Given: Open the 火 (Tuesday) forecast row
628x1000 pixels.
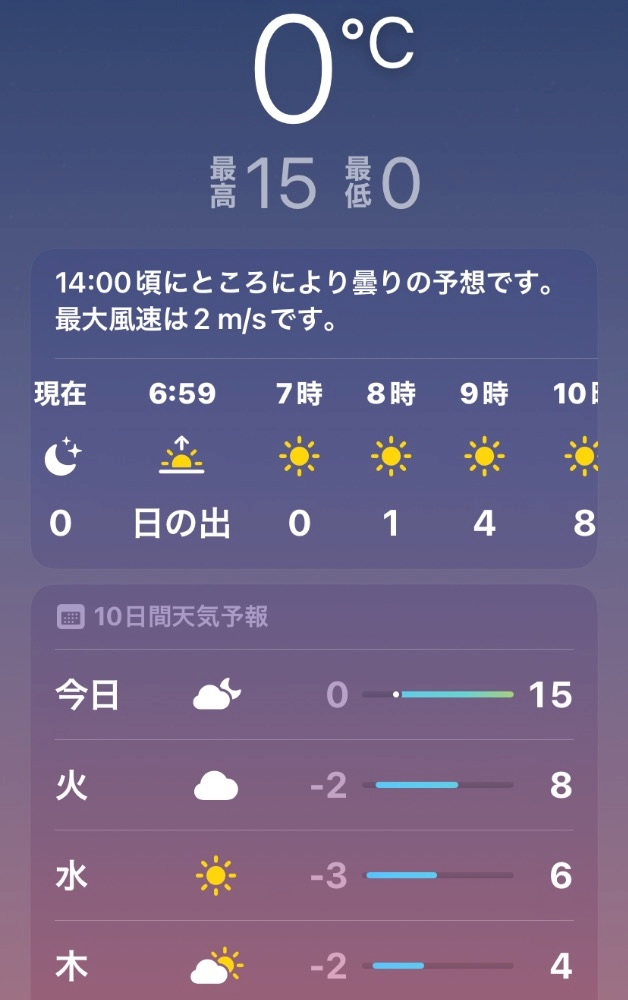Looking at the screenshot, I should coord(314,785).
